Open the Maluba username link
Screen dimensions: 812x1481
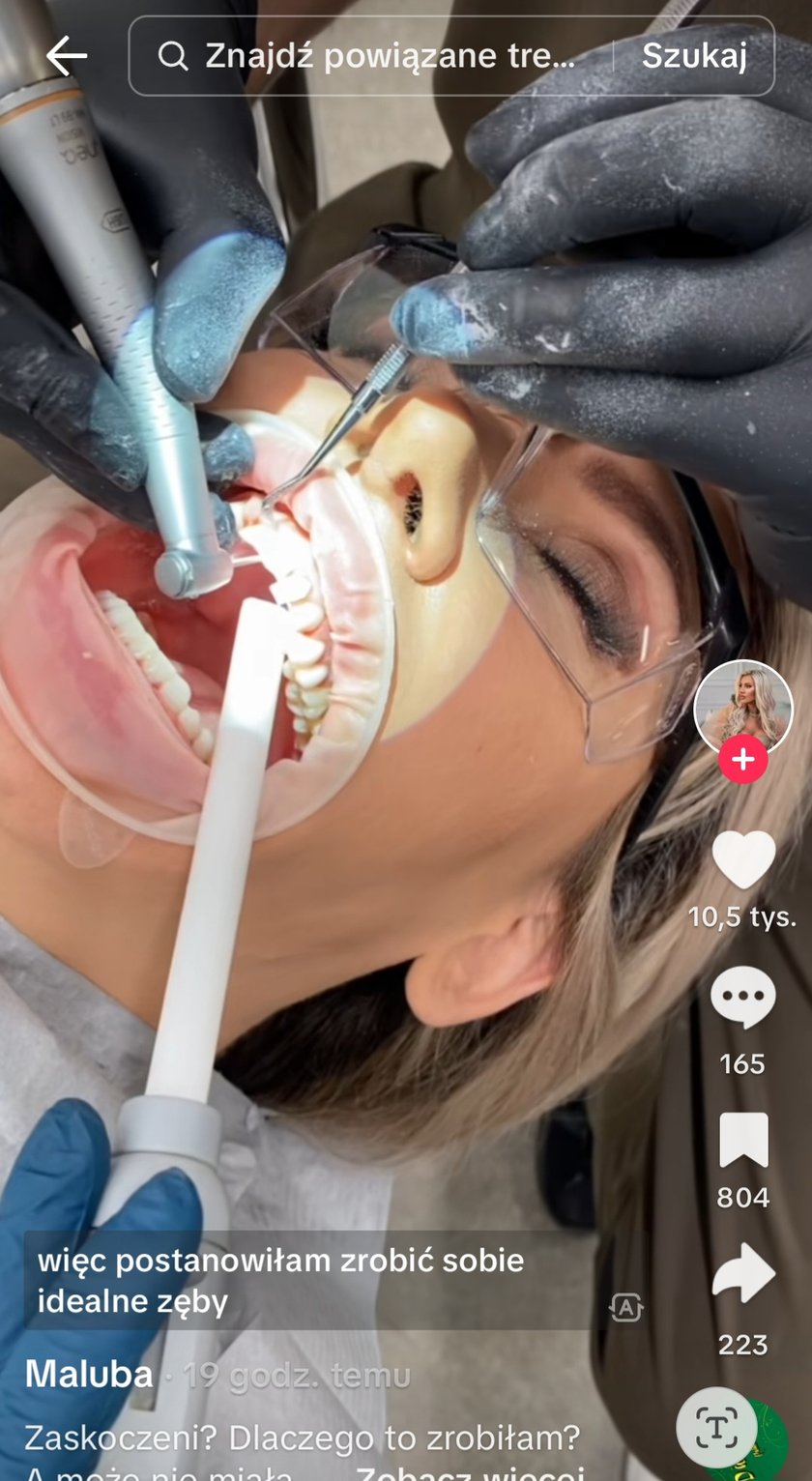(x=89, y=1375)
